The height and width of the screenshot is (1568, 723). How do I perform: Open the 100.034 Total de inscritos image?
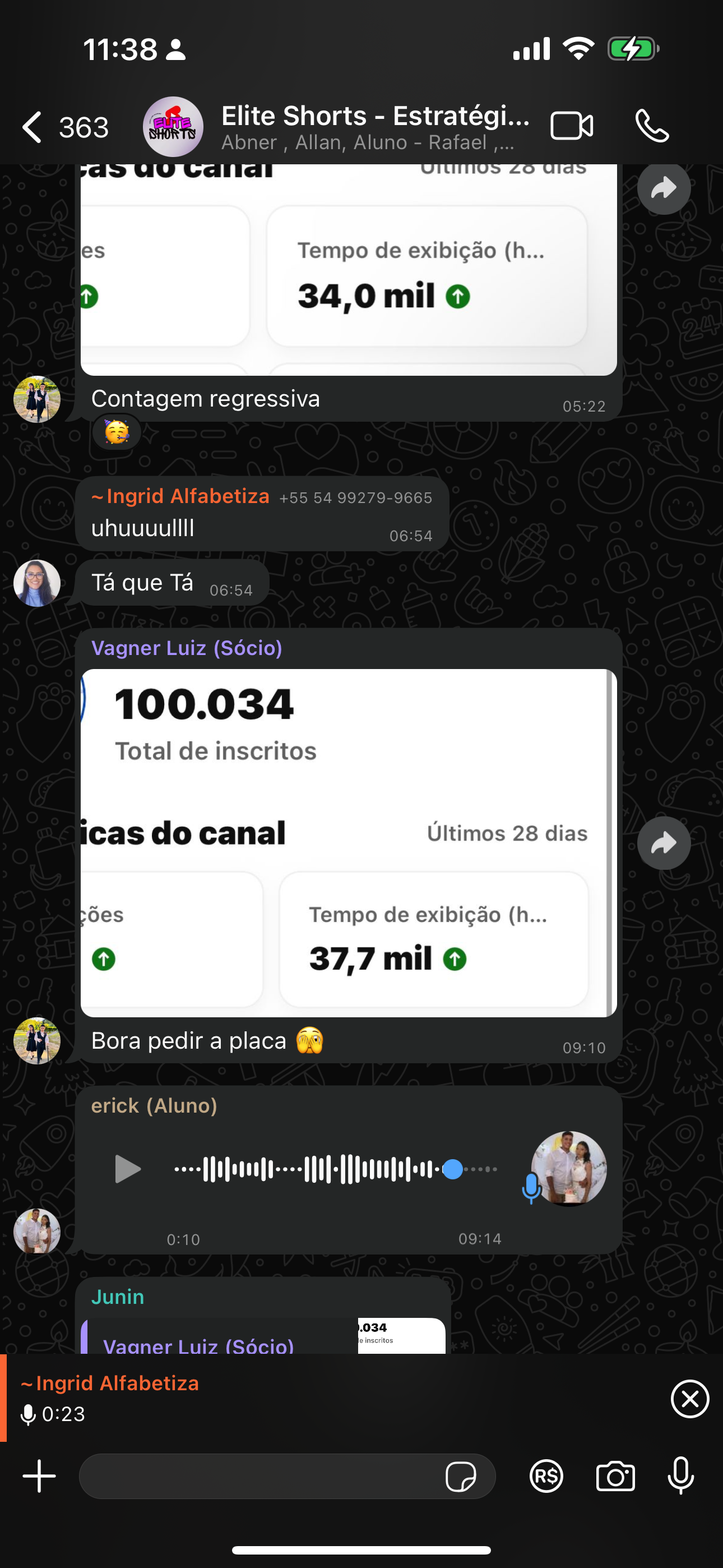click(348, 842)
